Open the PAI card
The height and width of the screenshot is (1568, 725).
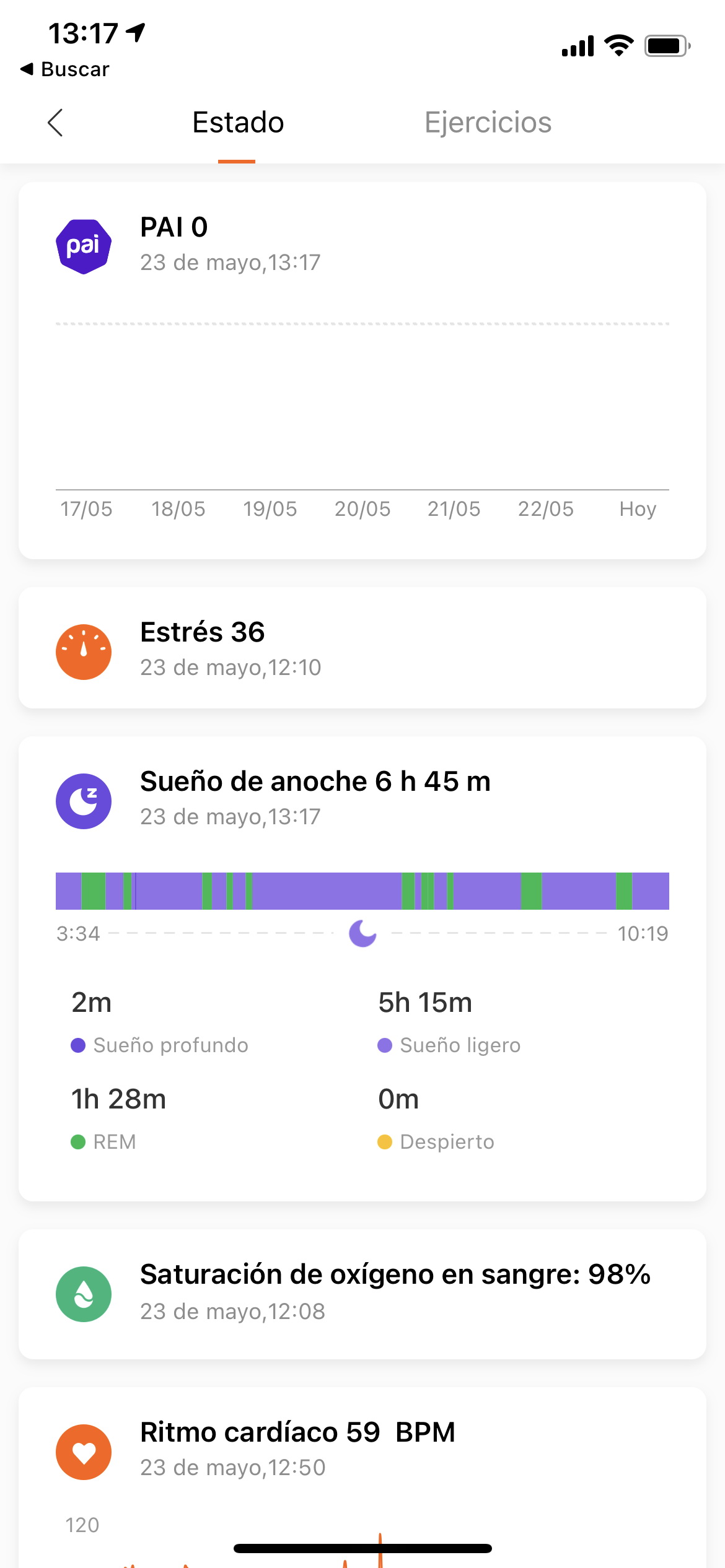coord(362,370)
